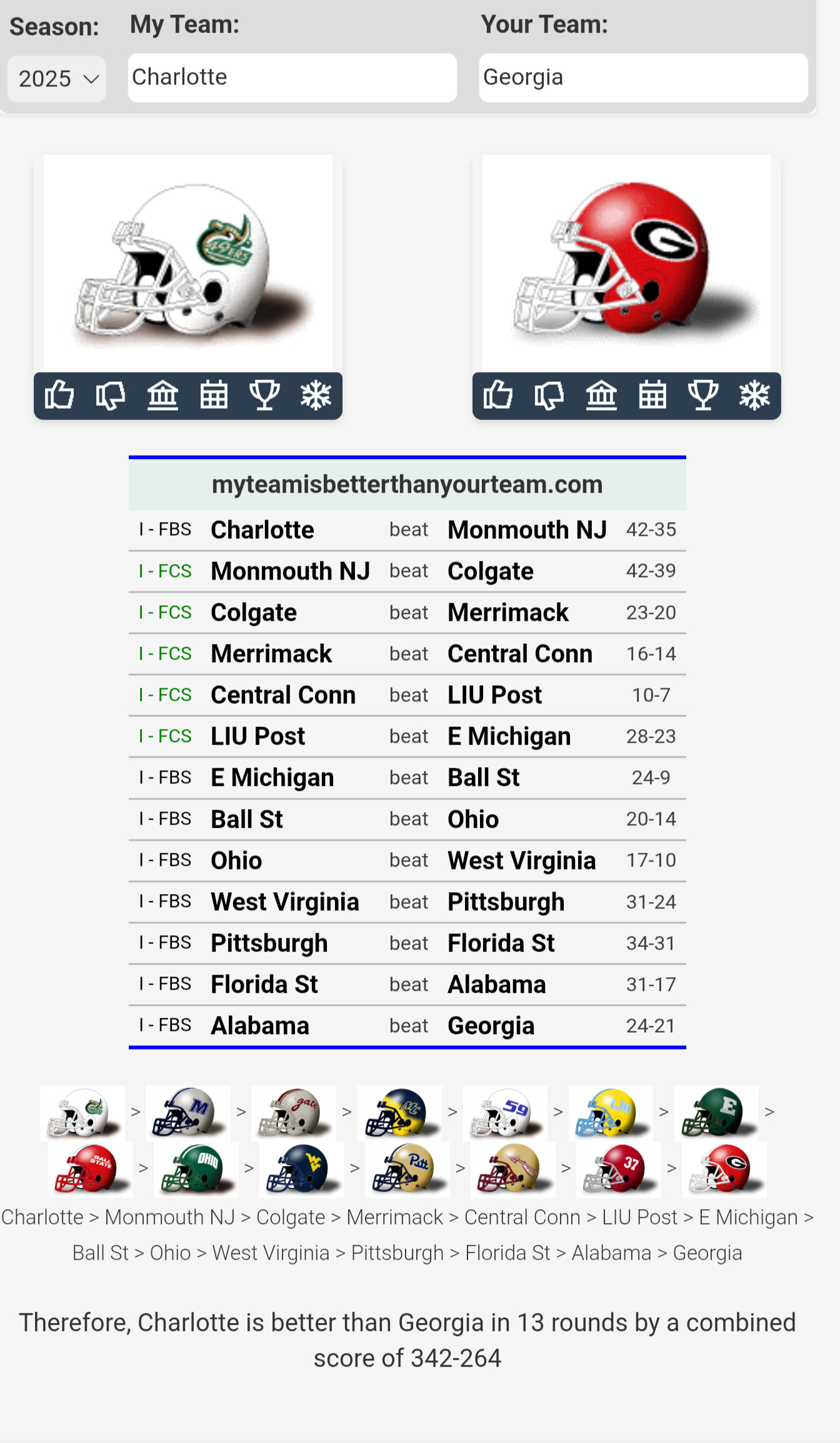This screenshot has width=840, height=1443.
Task: Give Charlotte a thumbs up
Action: pos(59,395)
